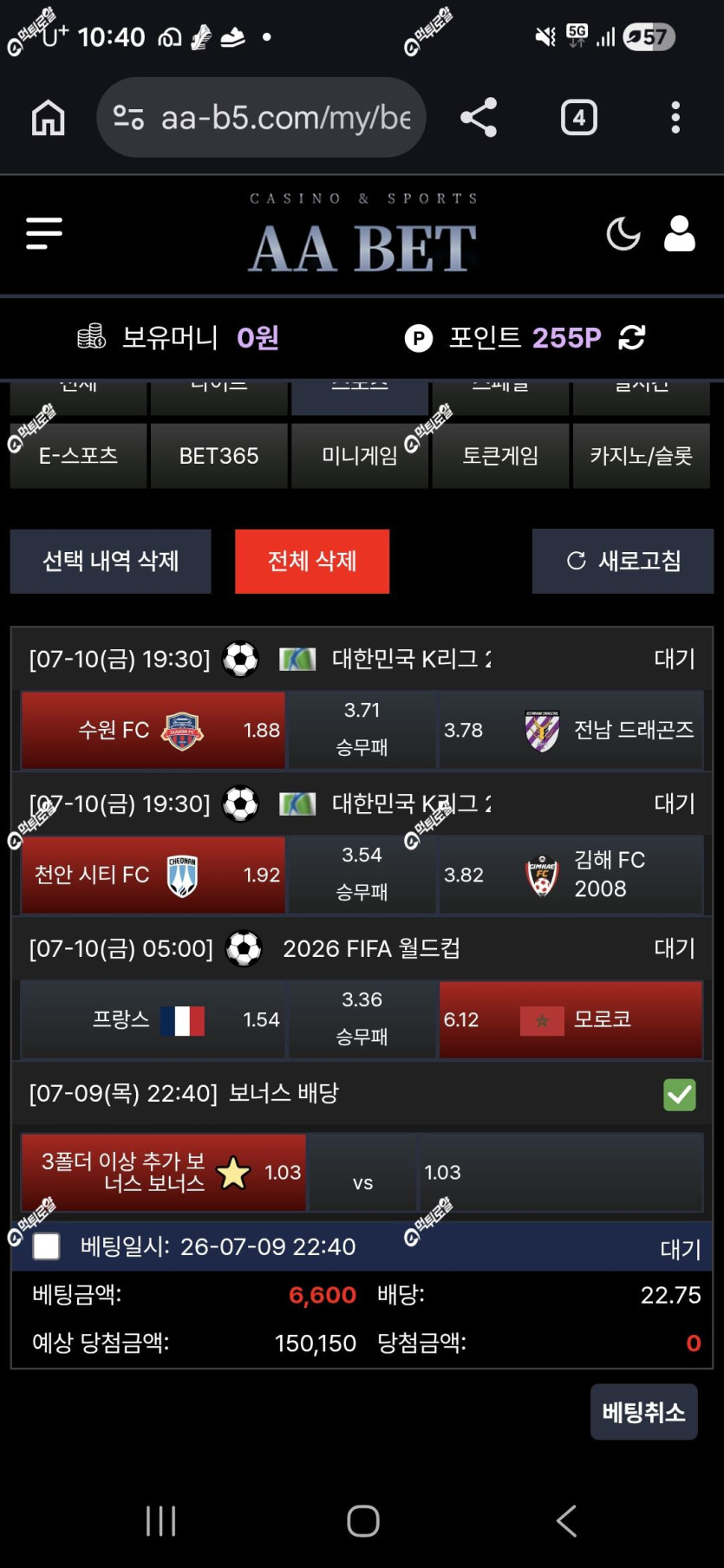Go to the browser home page
The width and height of the screenshot is (724, 1568).
(x=49, y=117)
